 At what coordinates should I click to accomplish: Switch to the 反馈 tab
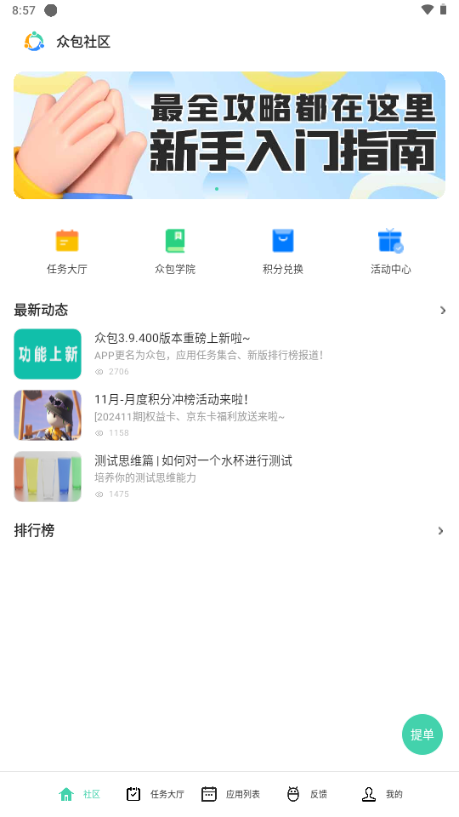[307, 794]
